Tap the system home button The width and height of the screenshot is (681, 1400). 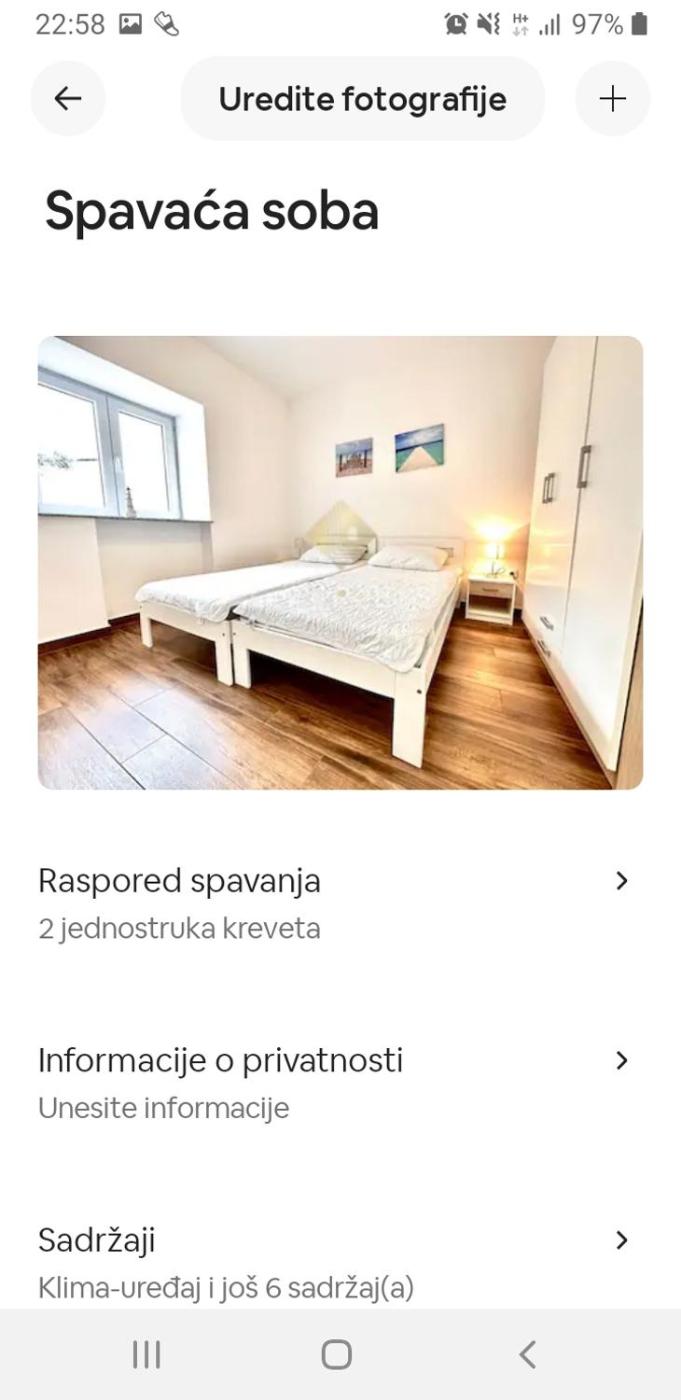337,1354
